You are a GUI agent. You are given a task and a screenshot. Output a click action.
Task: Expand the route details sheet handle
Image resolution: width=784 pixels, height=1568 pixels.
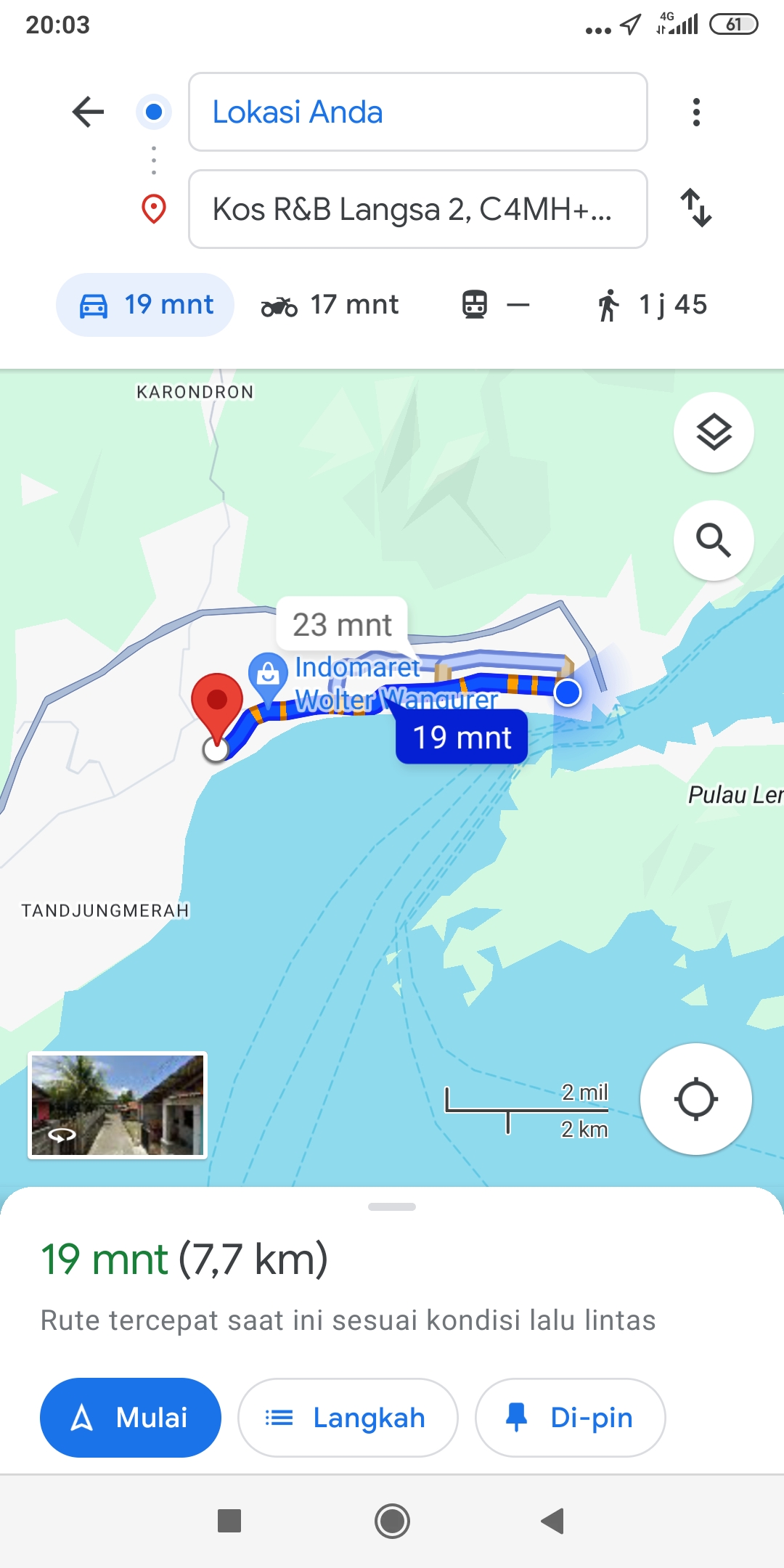[392, 1206]
